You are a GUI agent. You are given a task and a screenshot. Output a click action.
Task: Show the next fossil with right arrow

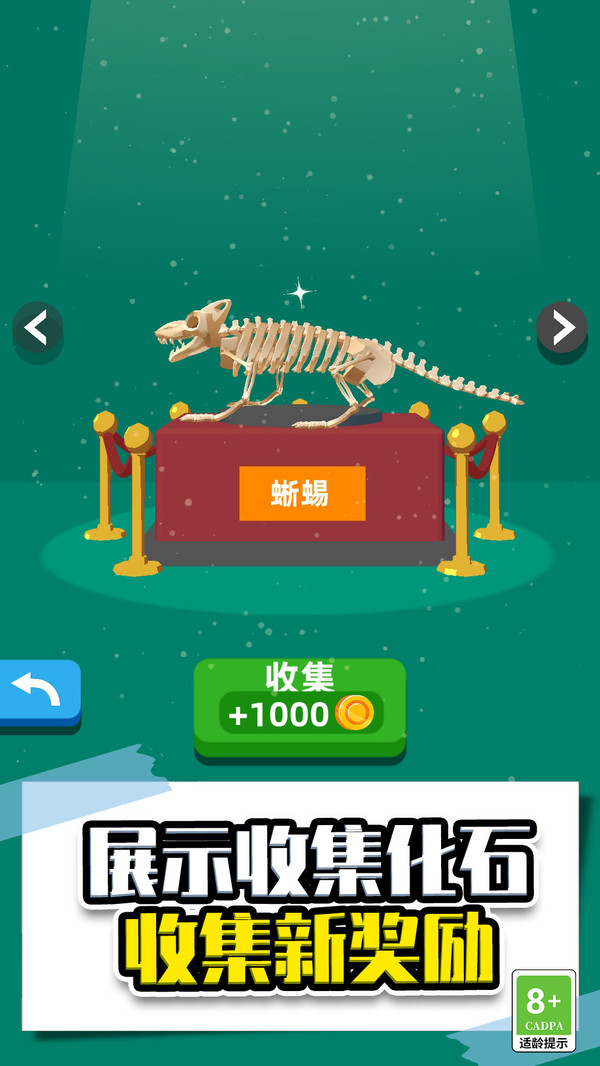coord(562,327)
